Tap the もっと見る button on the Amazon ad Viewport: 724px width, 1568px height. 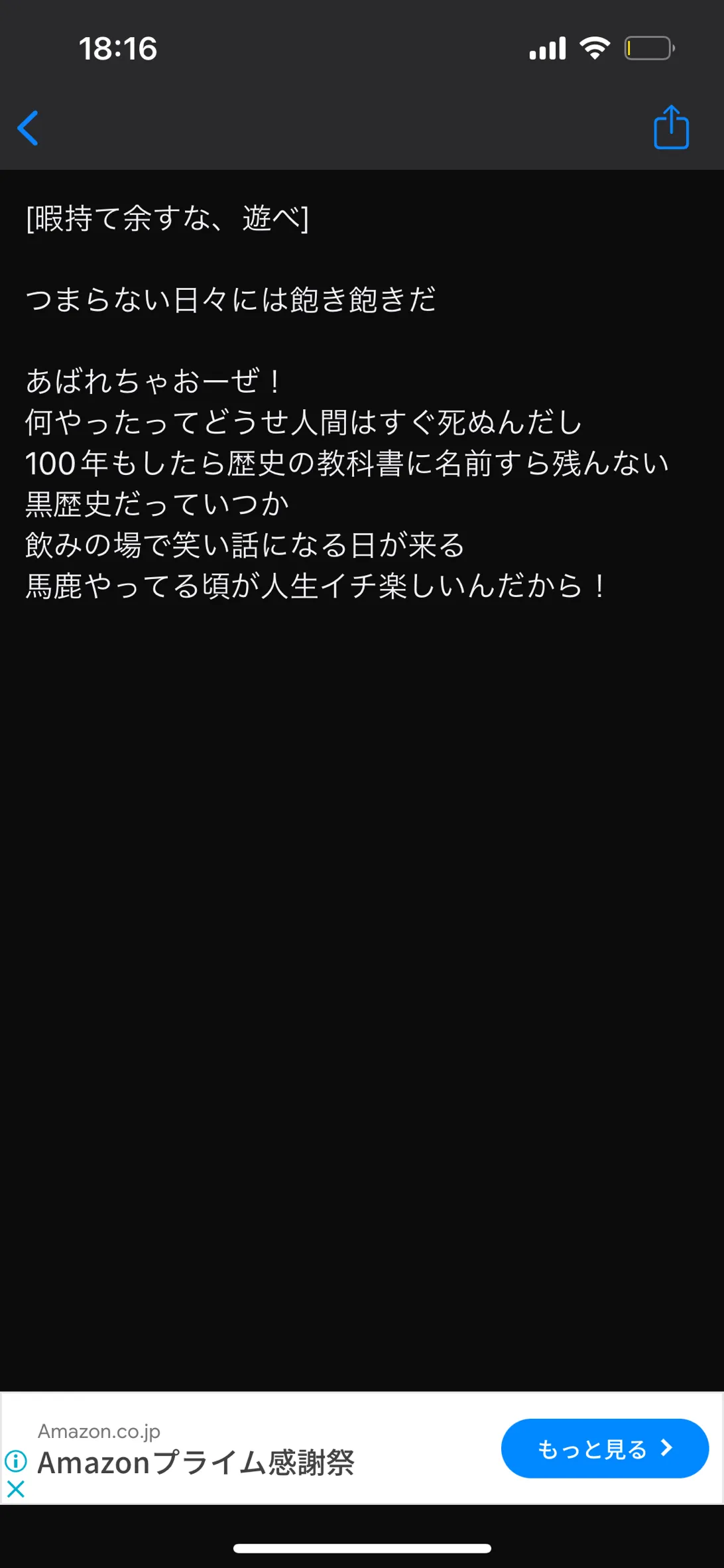tap(605, 1448)
